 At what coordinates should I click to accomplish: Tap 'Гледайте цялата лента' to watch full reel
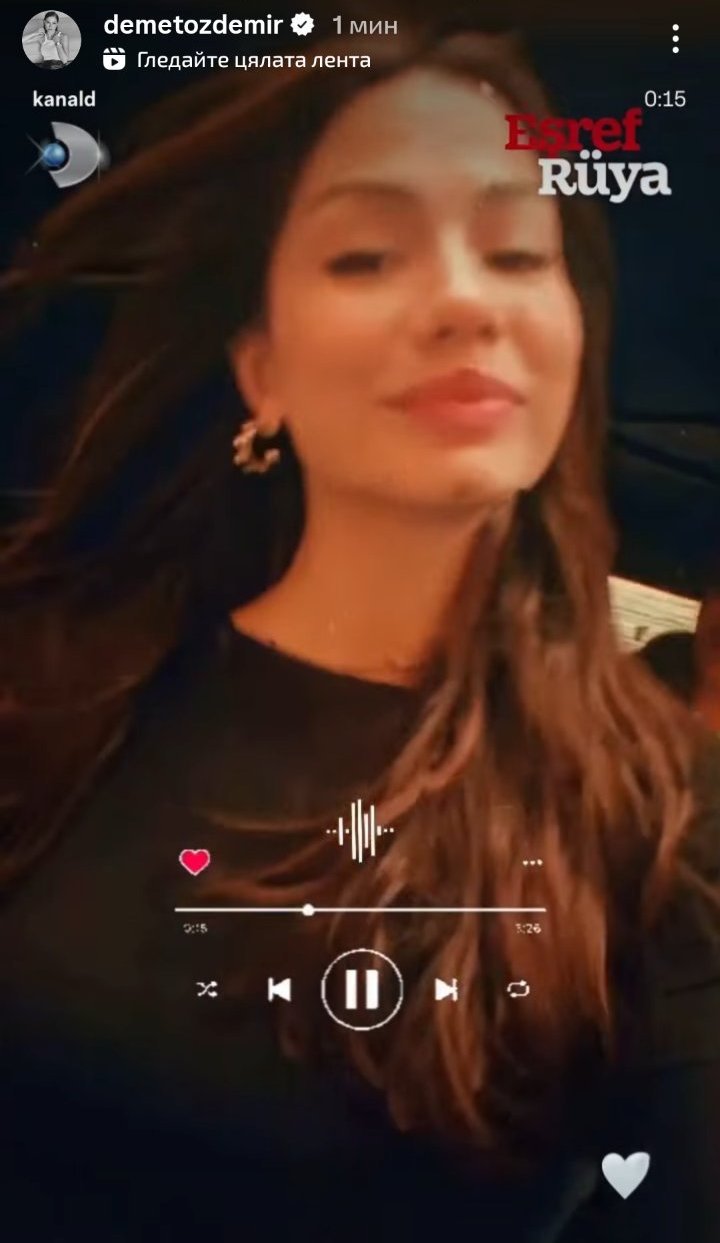[x=253, y=60]
